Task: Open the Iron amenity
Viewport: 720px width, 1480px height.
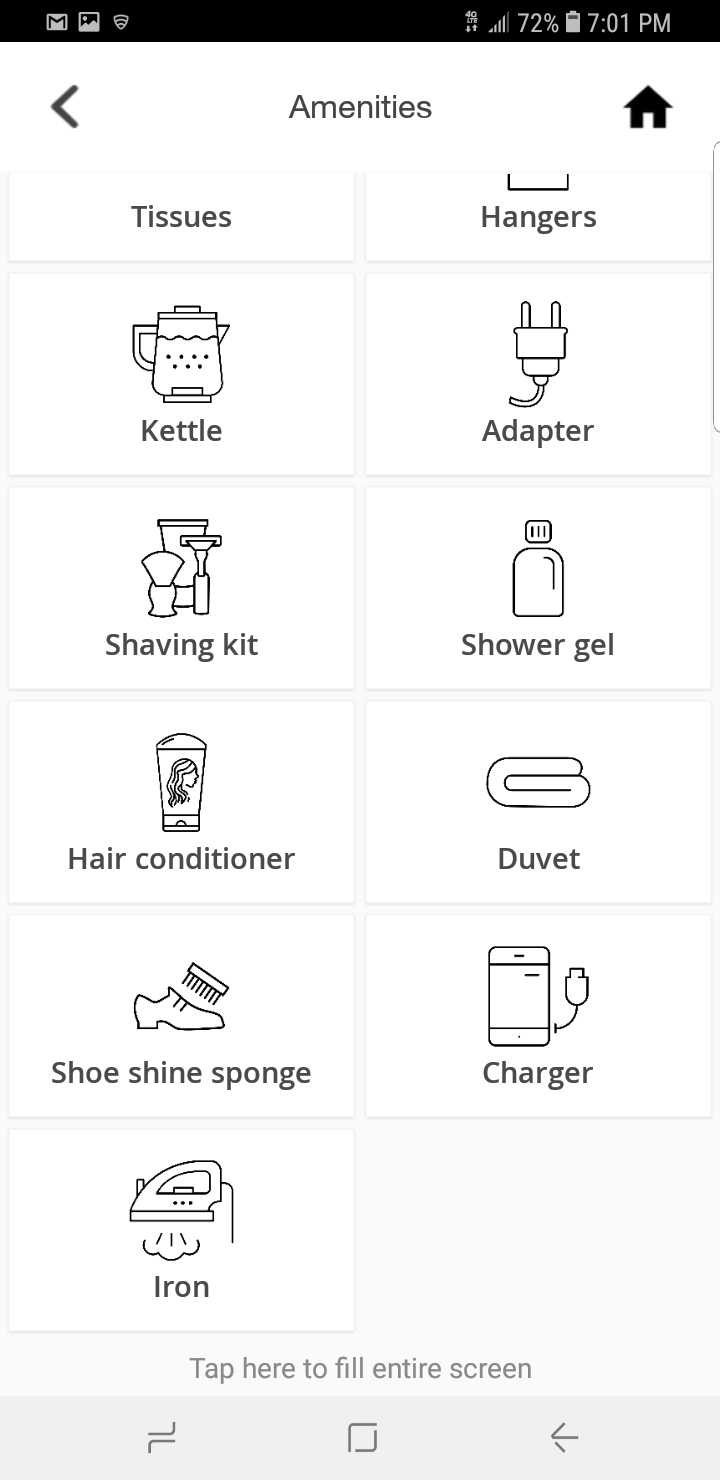Action: coord(181,1230)
